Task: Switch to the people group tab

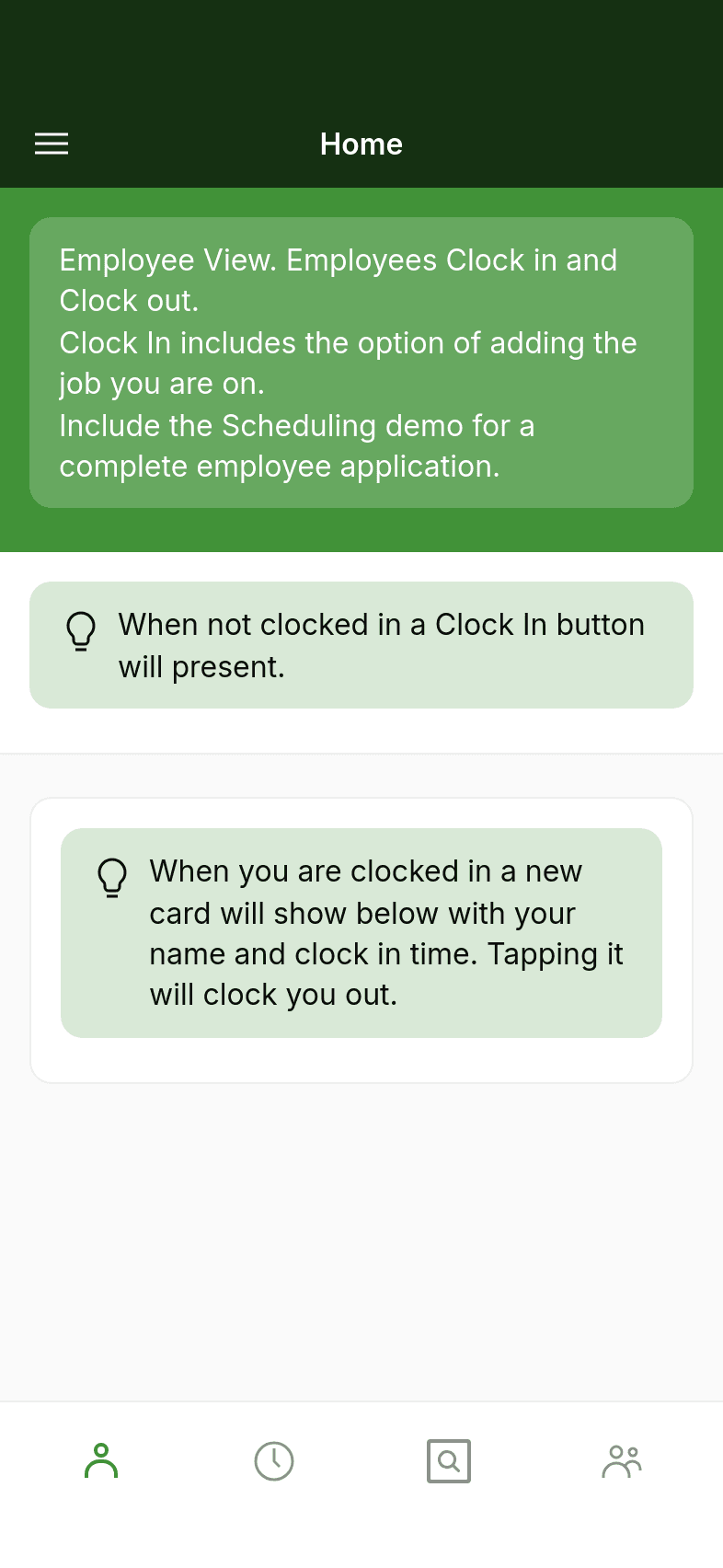Action: tap(622, 1460)
